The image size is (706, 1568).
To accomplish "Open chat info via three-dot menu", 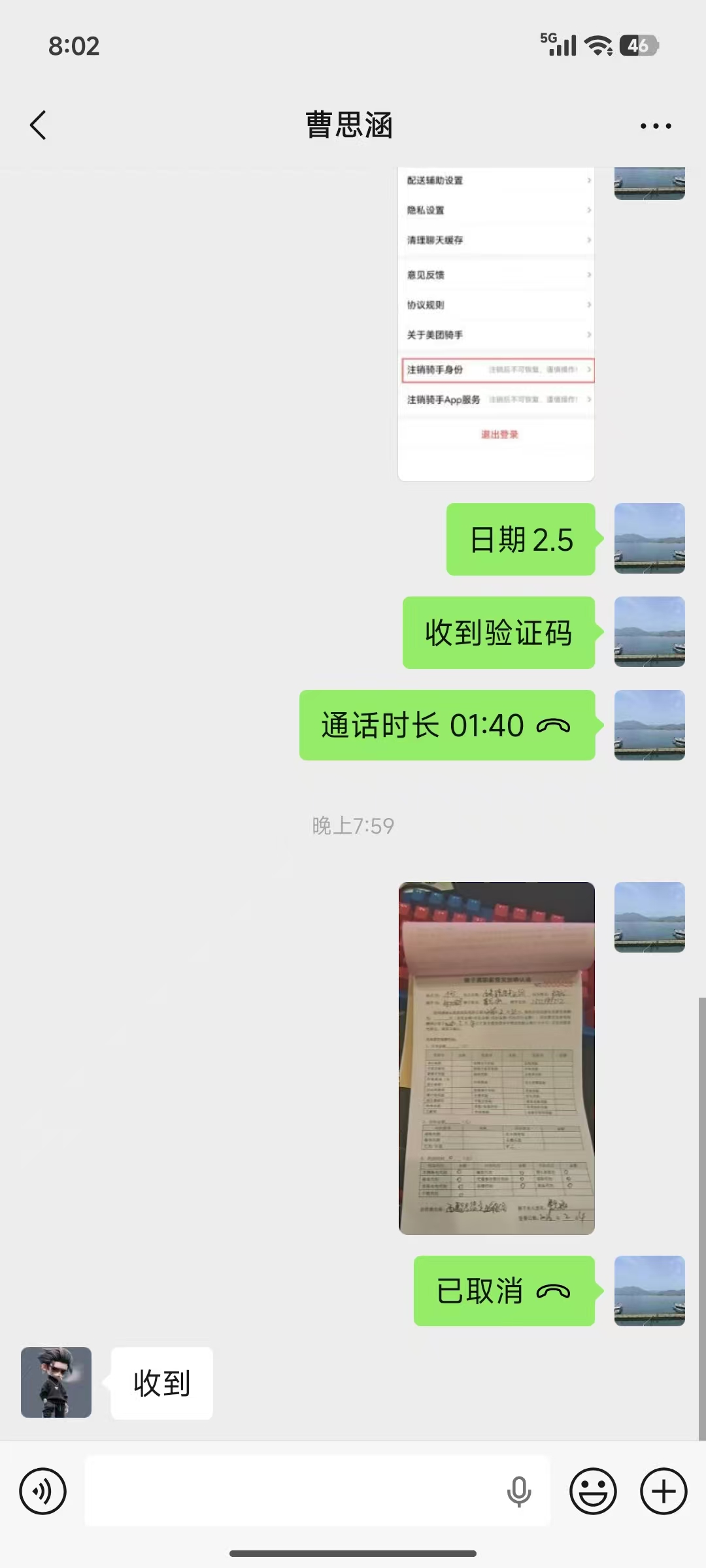I will point(656,125).
